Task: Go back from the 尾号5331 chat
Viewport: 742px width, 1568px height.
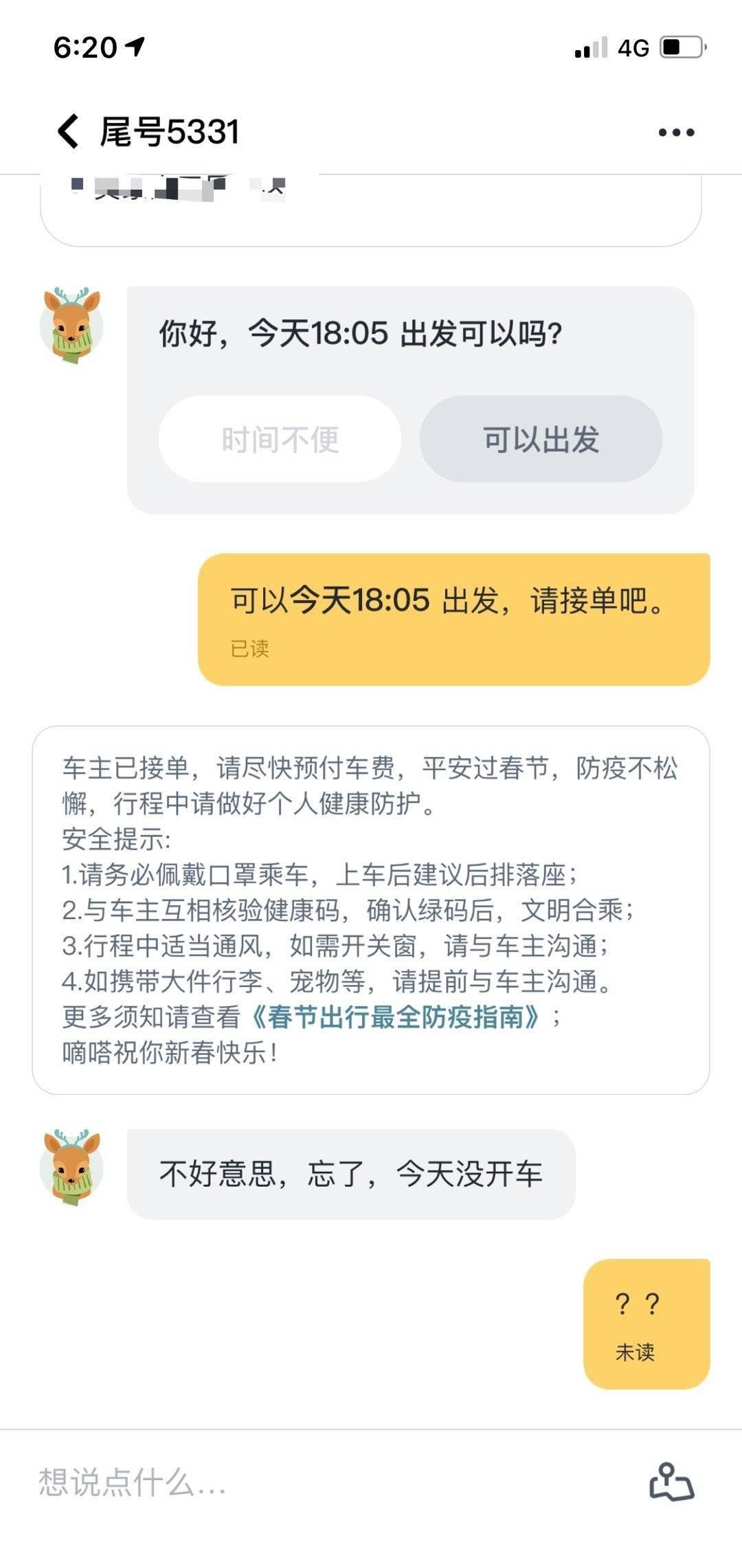Action: coord(68,131)
